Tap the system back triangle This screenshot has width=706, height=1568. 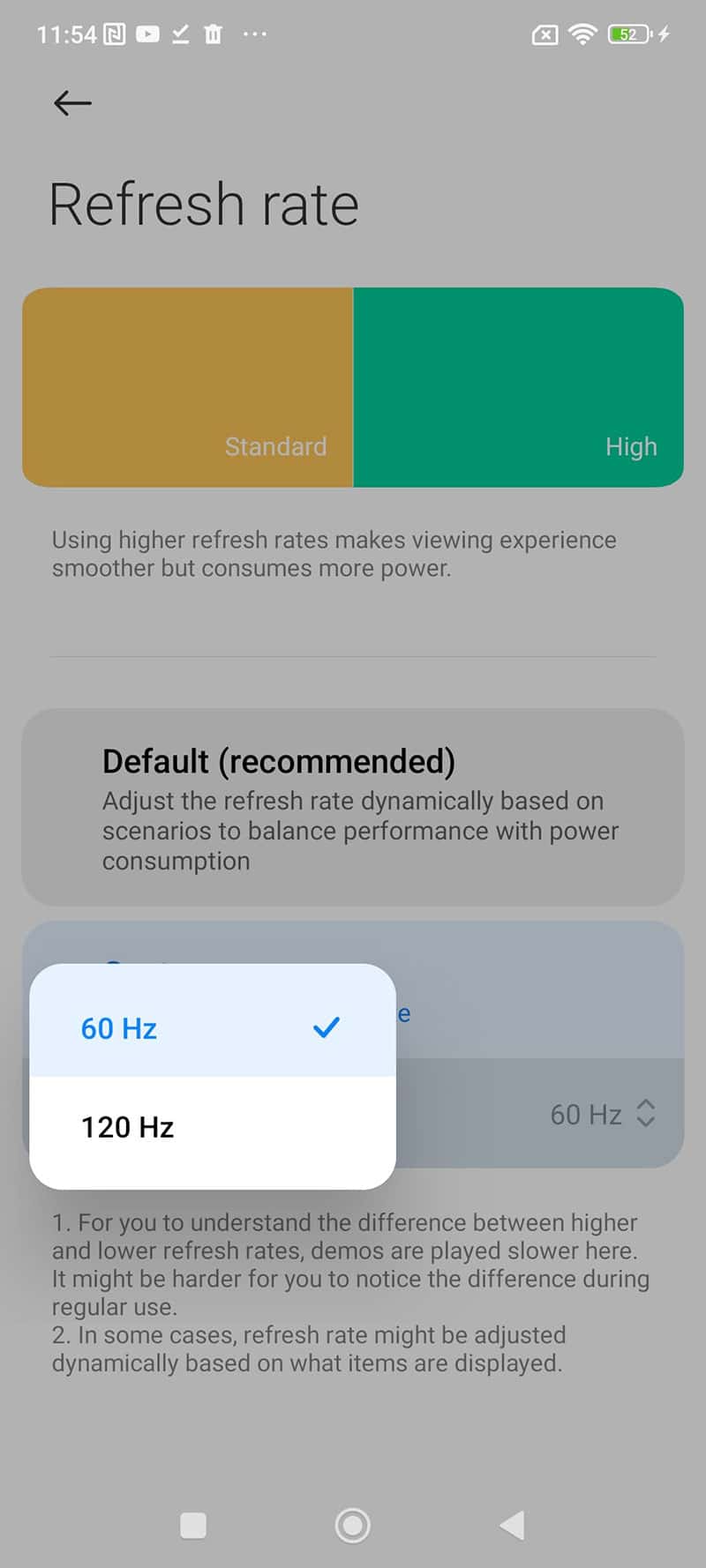(x=512, y=1525)
